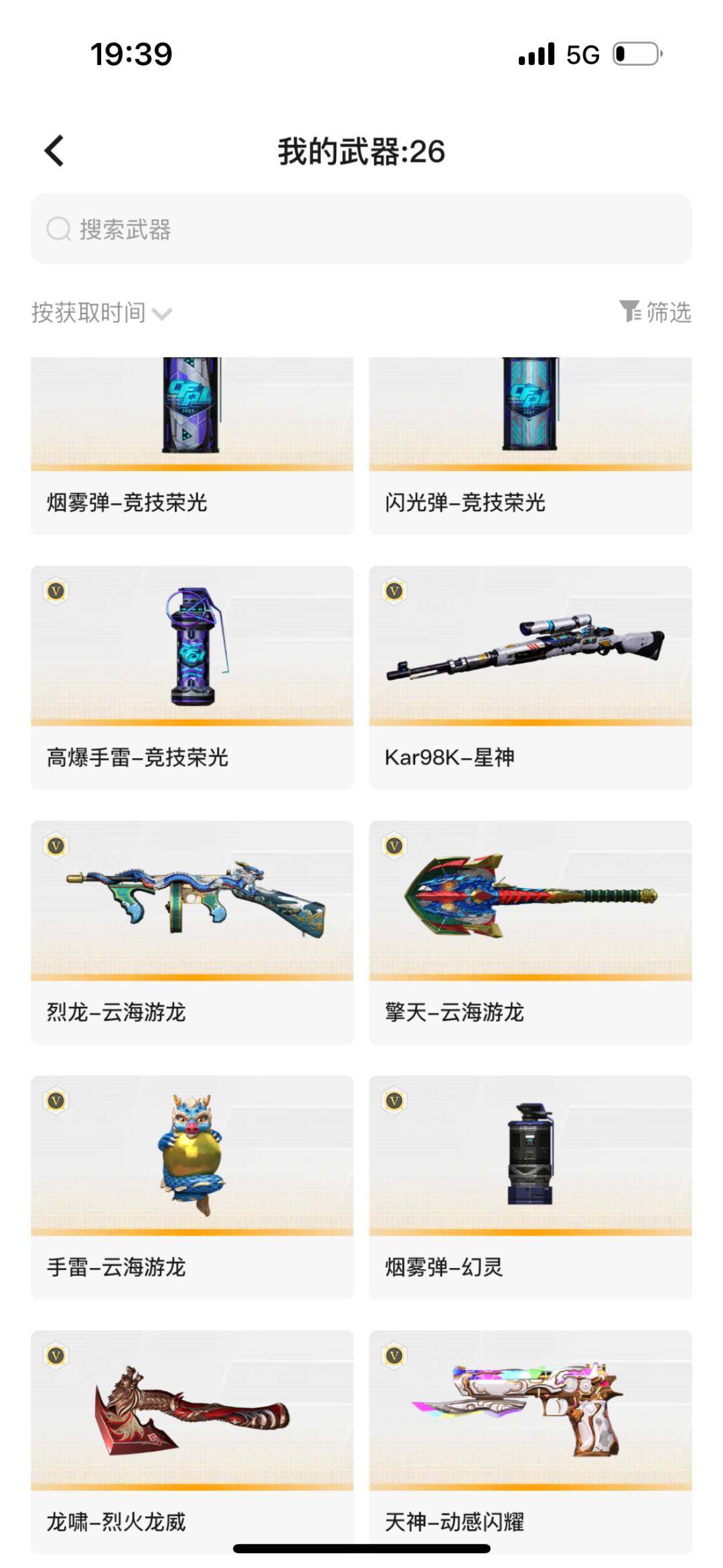Screen dimensions: 723x1568
Task: View the 烟雾弹-幻灵 smoke grenade card
Action: (529, 1159)
